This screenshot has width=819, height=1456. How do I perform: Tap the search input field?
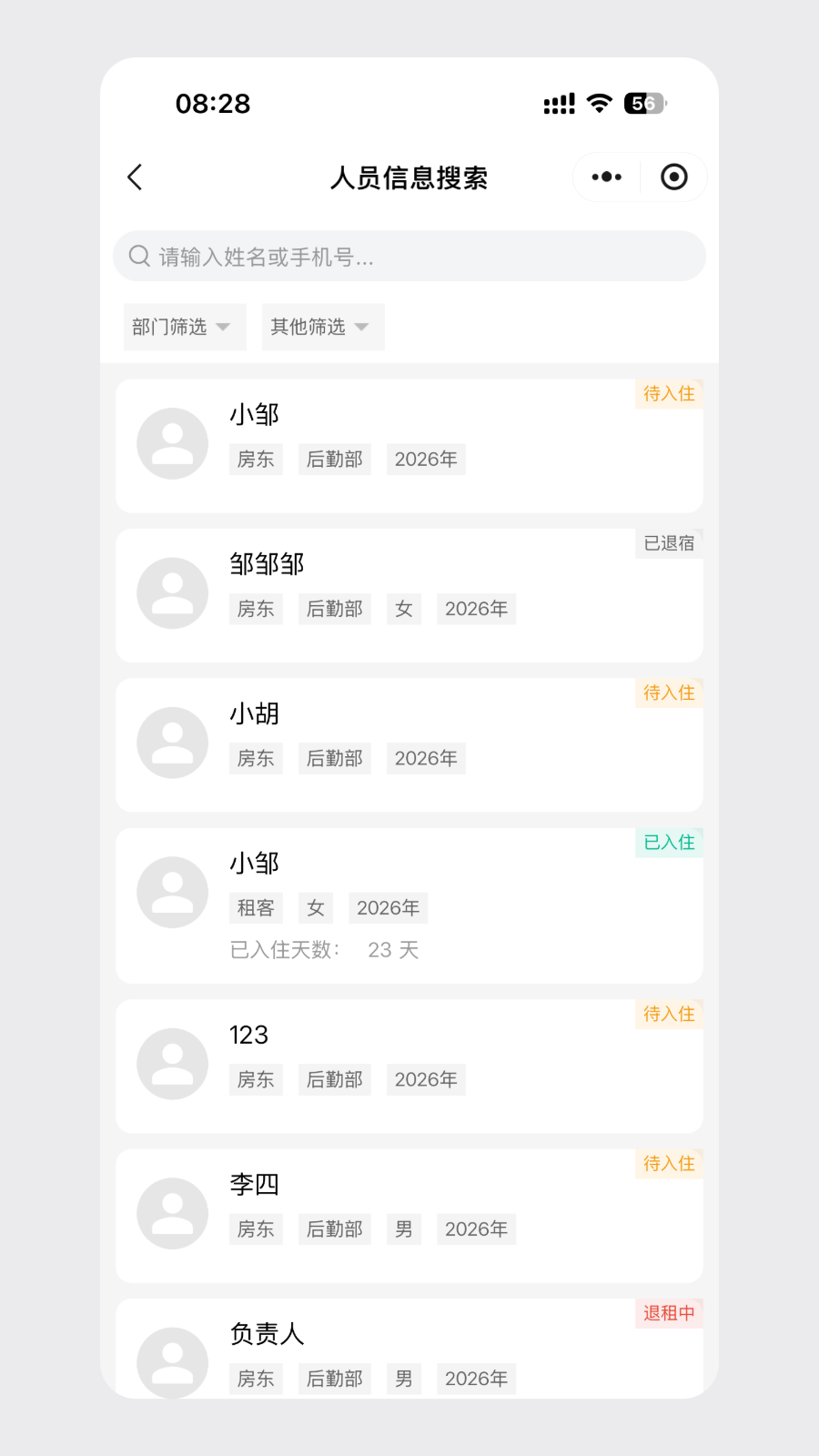click(409, 257)
